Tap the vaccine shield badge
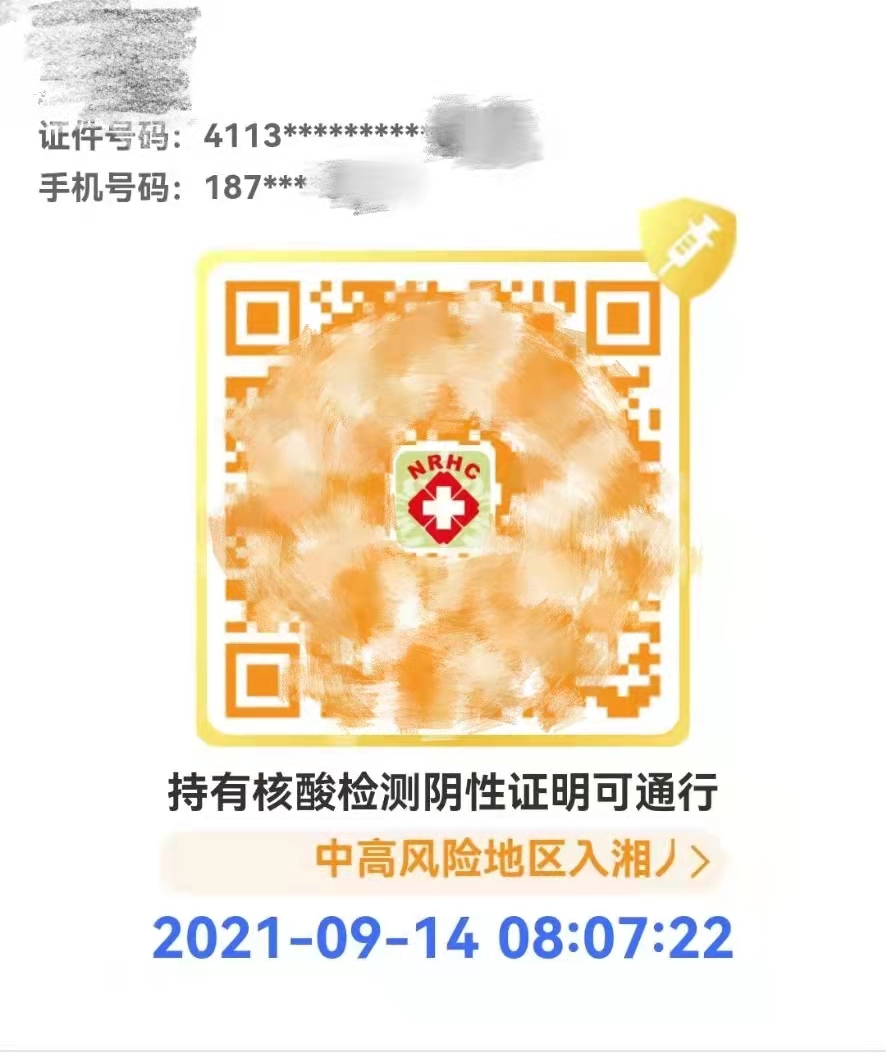 (689, 245)
